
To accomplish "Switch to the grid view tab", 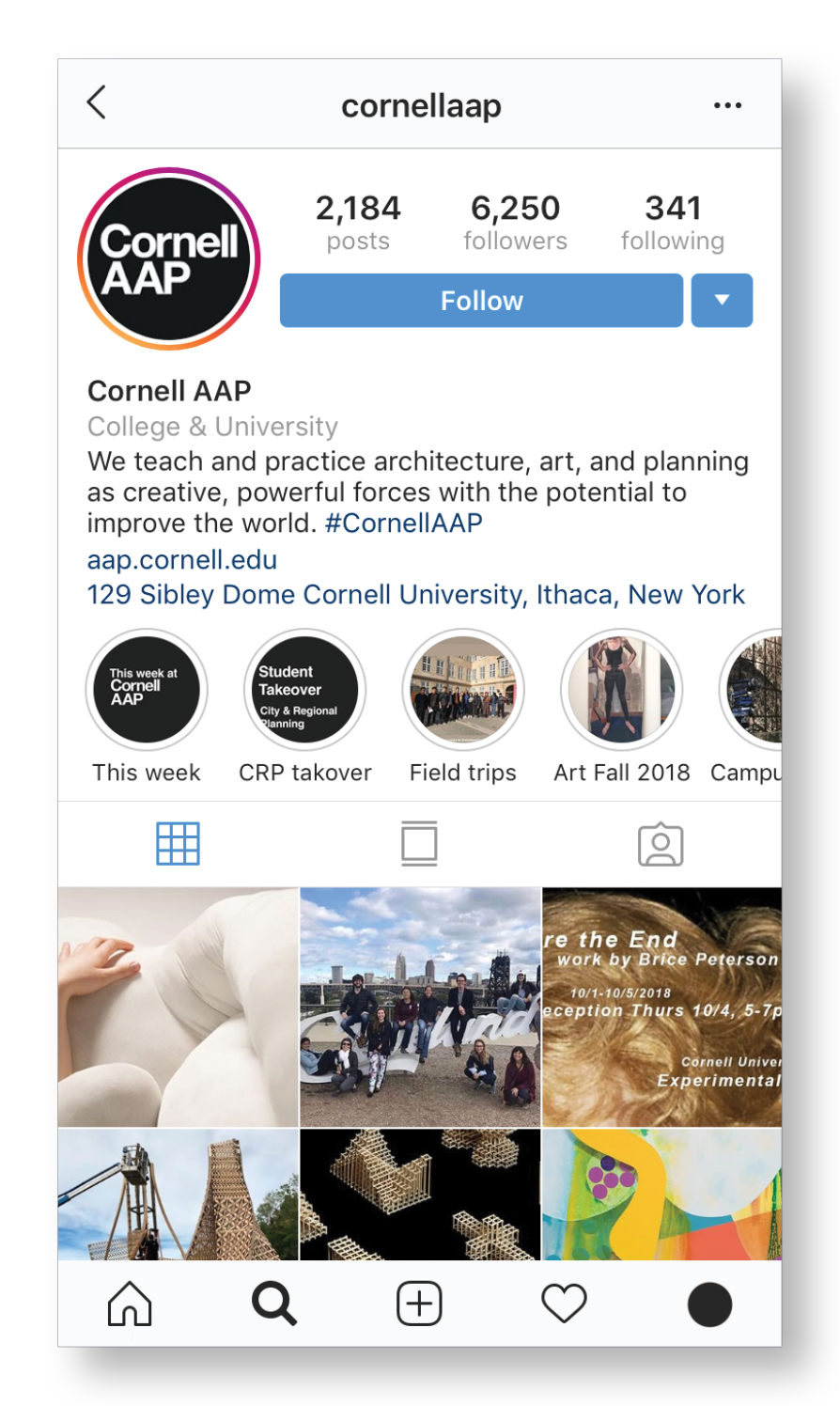I will [x=178, y=843].
